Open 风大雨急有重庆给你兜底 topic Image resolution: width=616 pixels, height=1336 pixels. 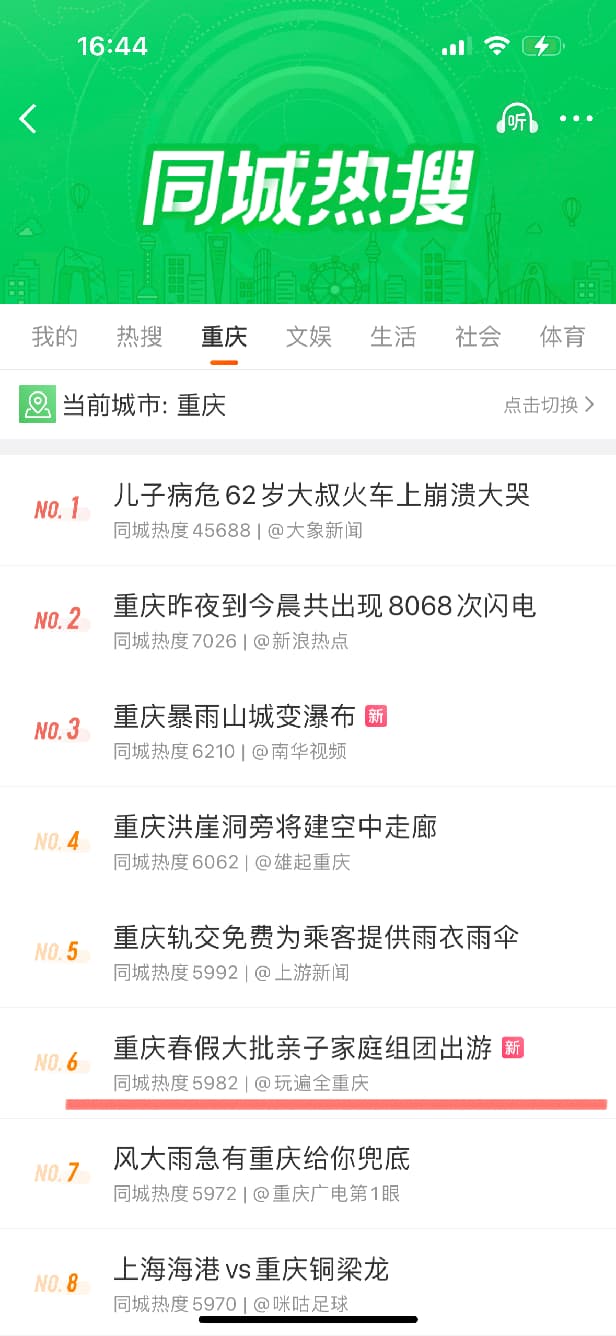(262, 1159)
